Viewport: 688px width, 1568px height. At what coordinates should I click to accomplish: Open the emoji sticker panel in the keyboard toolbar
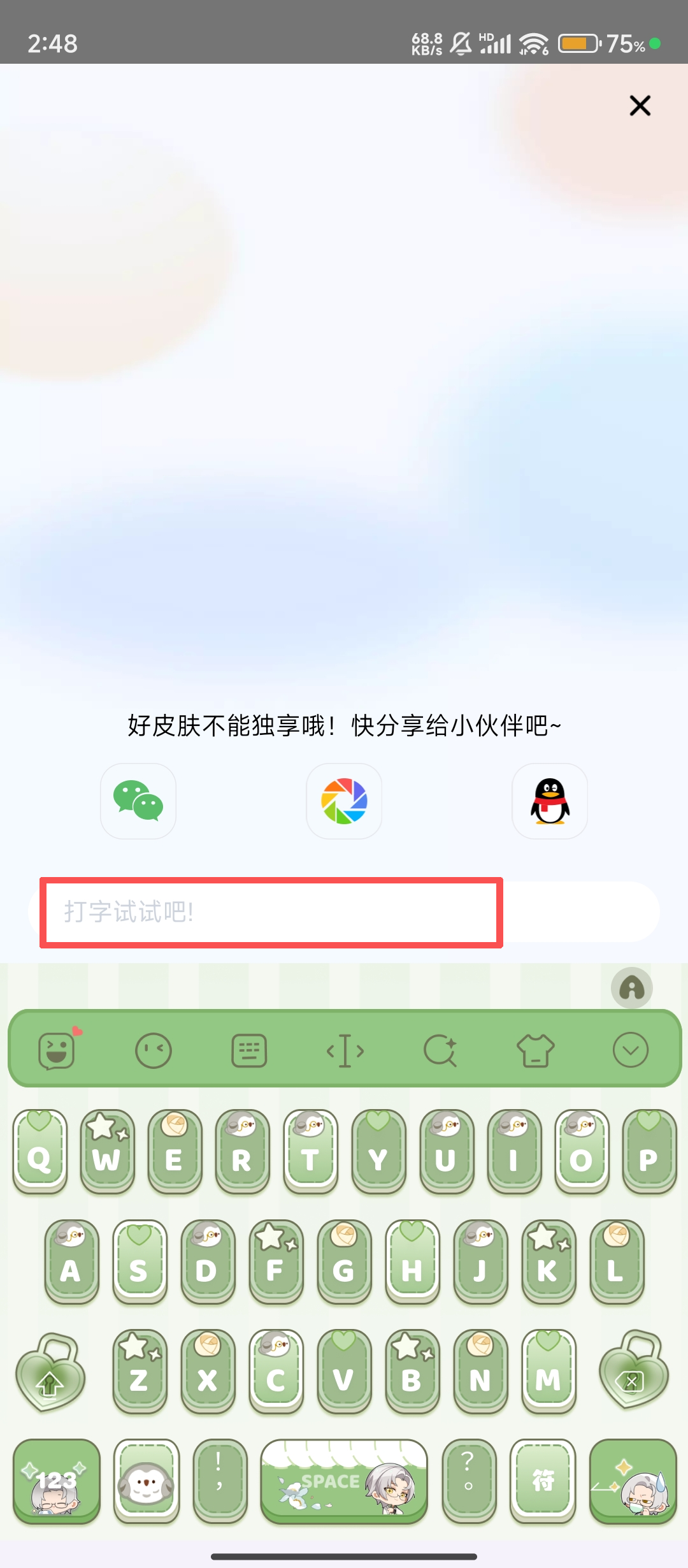(57, 1050)
